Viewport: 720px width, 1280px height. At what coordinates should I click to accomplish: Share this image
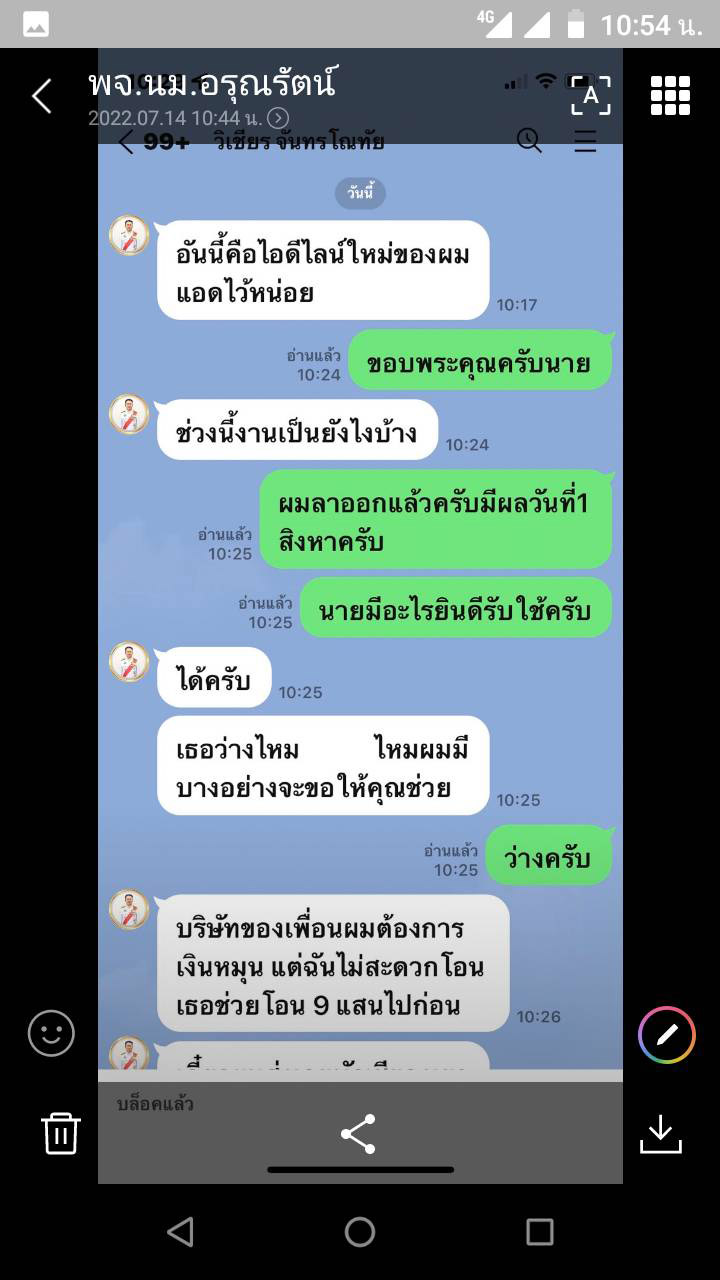click(x=358, y=1133)
